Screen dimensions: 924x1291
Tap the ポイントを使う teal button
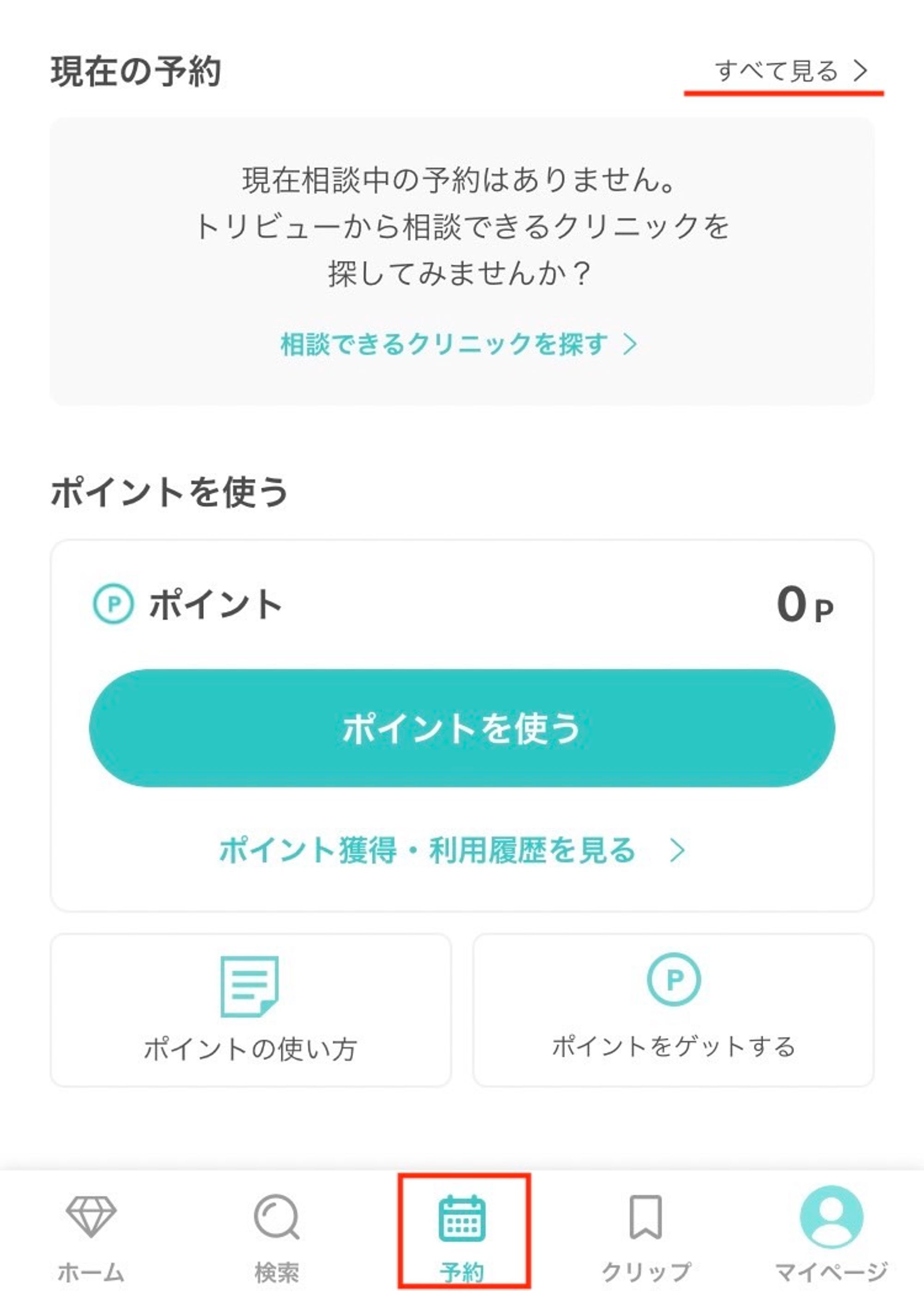[x=462, y=728]
